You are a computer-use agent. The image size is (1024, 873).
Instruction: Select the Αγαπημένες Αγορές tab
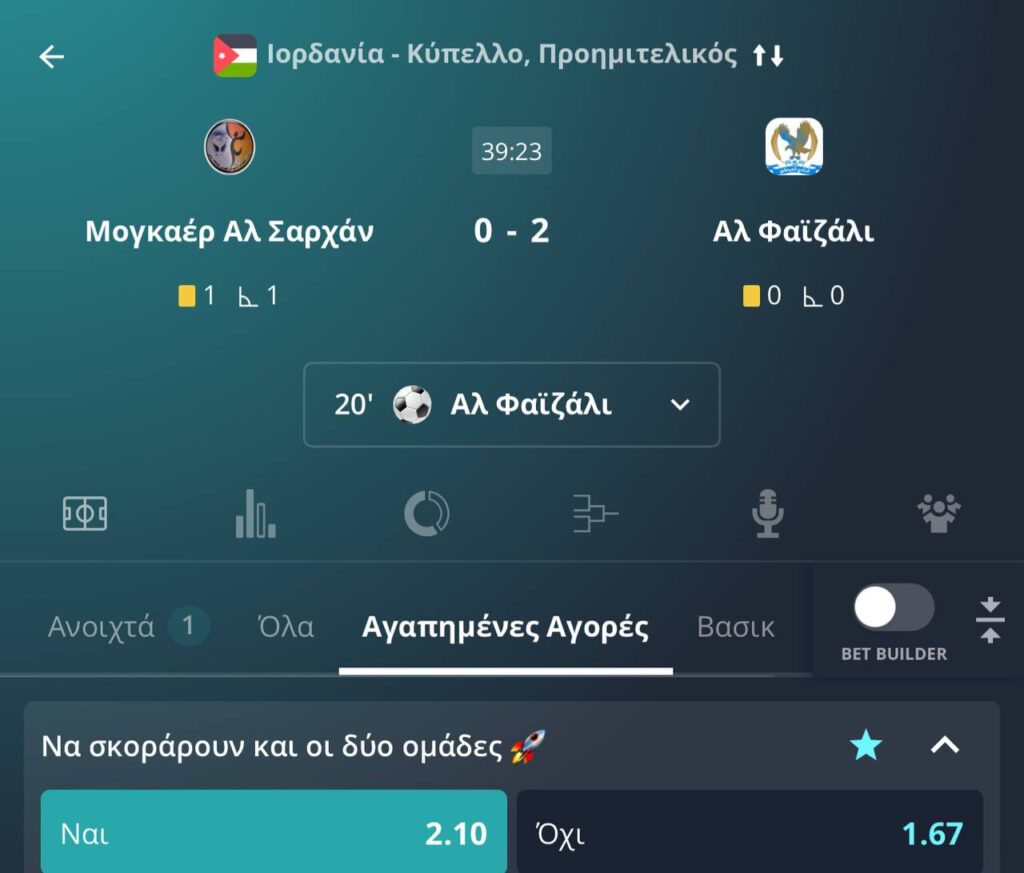coord(505,627)
